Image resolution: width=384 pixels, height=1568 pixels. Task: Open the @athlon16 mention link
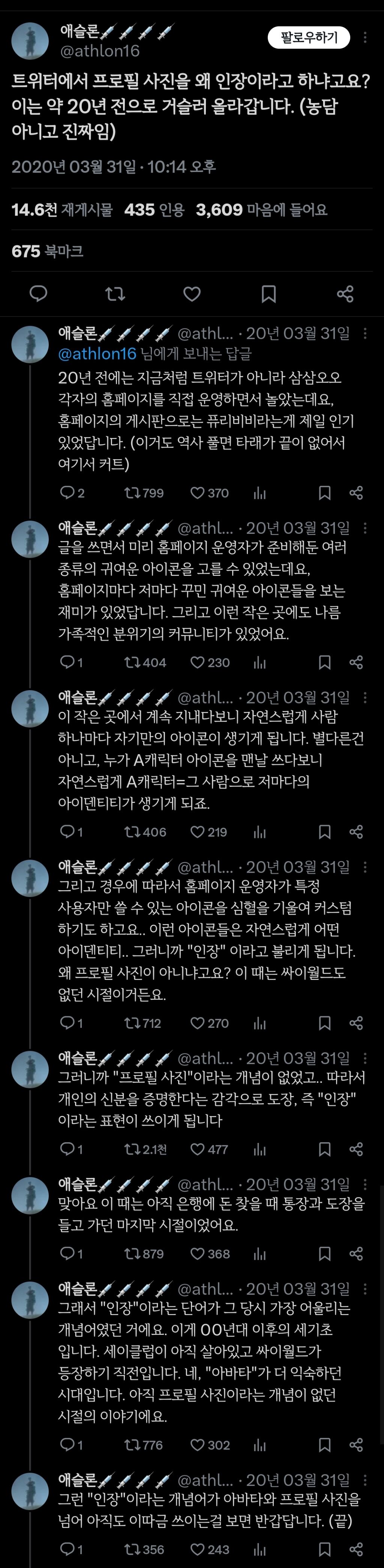[x=97, y=353]
